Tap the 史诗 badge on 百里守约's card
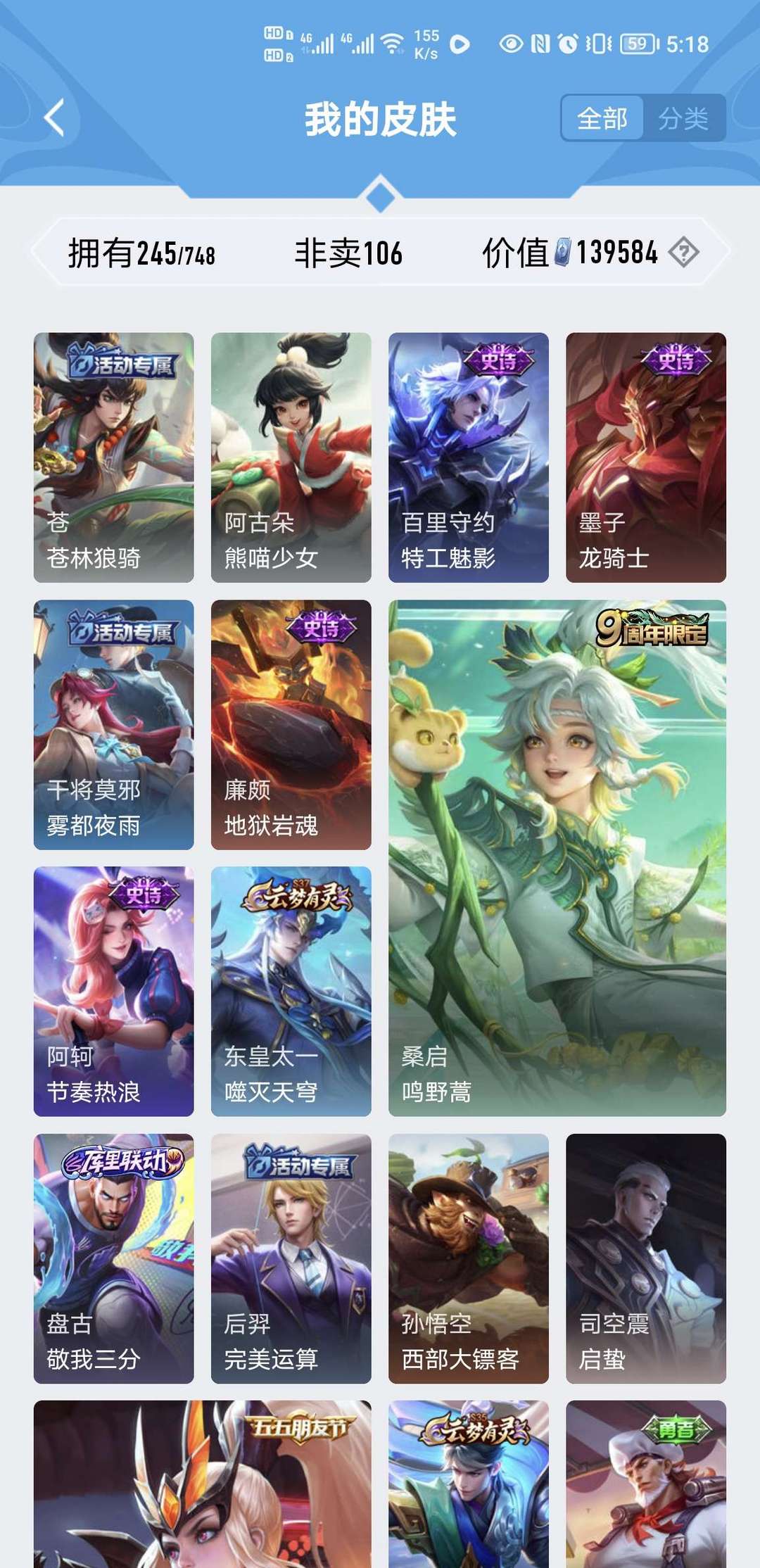Screen dimensions: 760x1568 497,362
